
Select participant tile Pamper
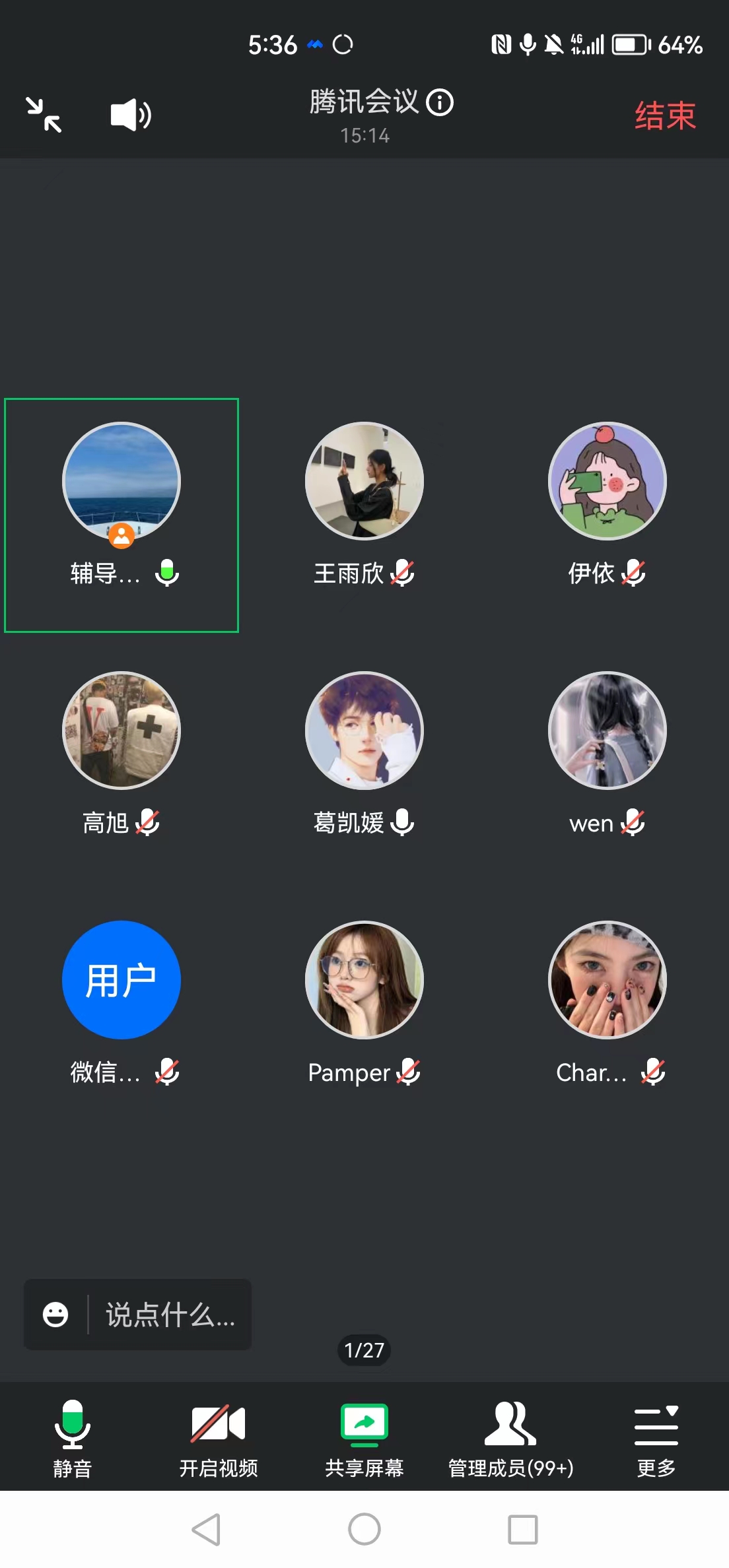tap(364, 980)
